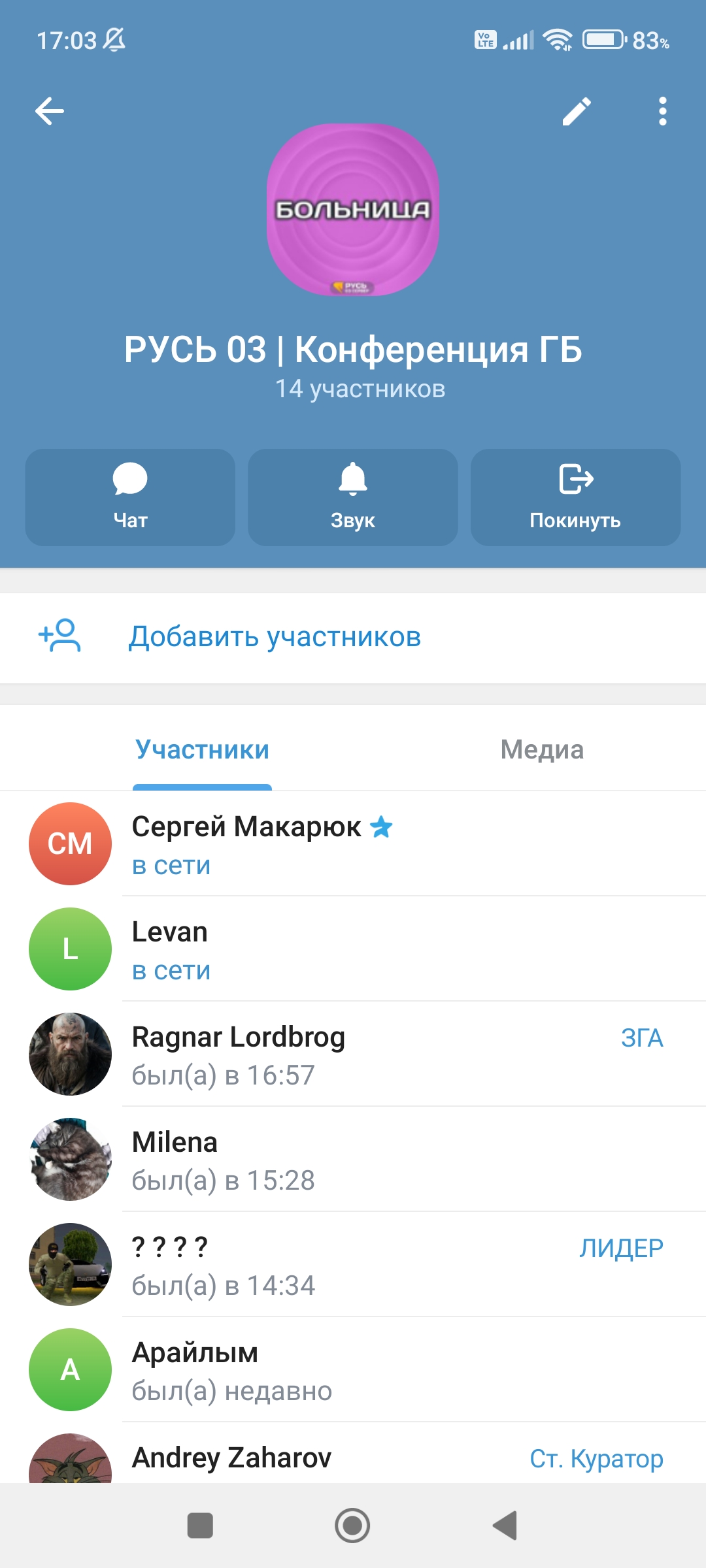
Task: Open the ЛИДЕР member named ? ? ? ?
Action: (x=353, y=1265)
